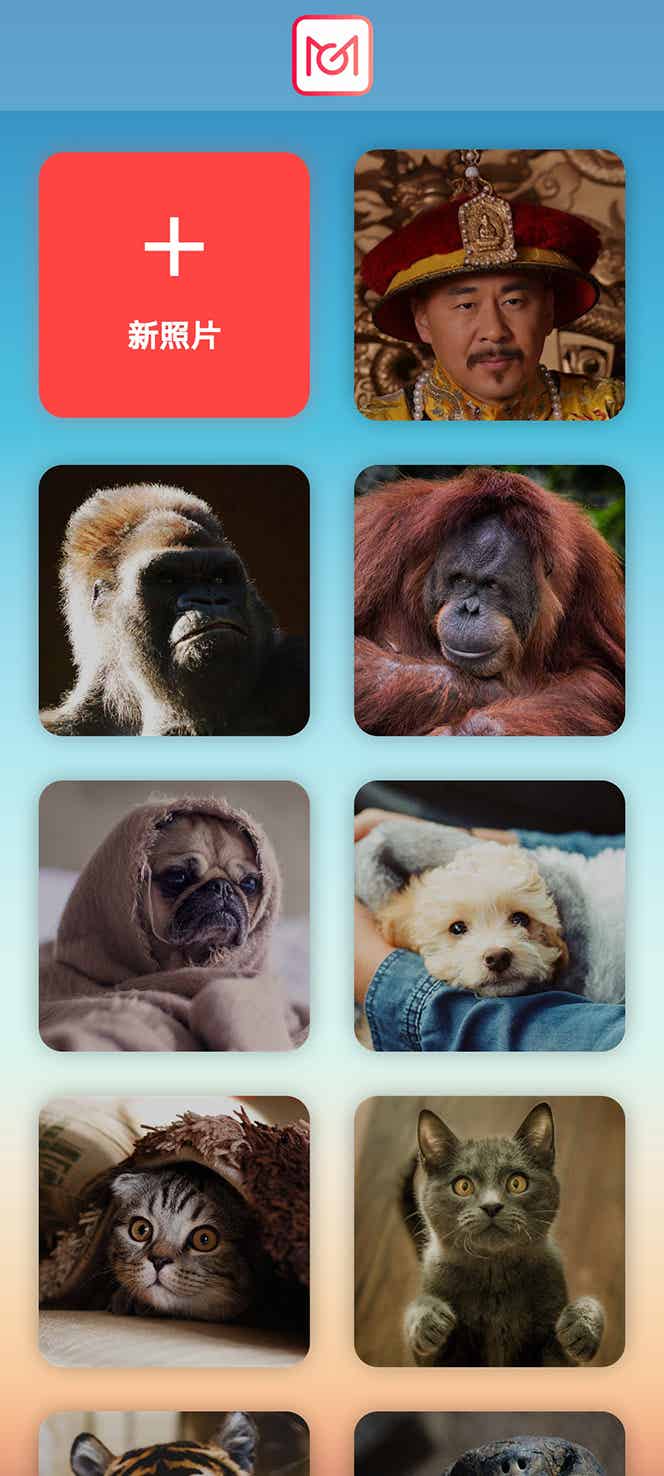Select the emperor in red hat photo
Image resolution: width=664 pixels, height=1476 pixels.
(489, 285)
